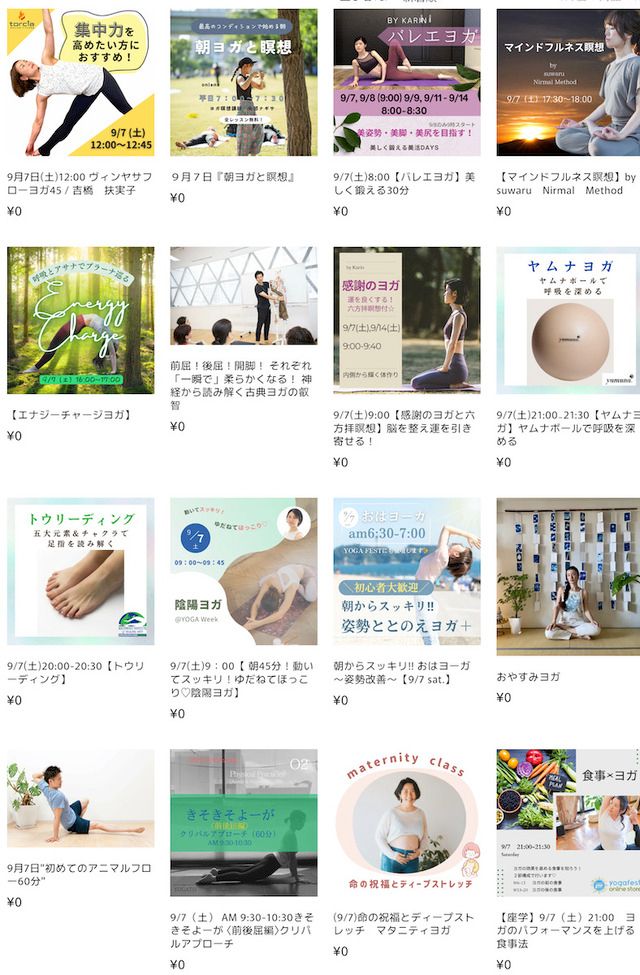The image size is (640, 975).
Task: View the 前屈!後屈!開脚! 古典ヨガ class
Action: pos(244,296)
